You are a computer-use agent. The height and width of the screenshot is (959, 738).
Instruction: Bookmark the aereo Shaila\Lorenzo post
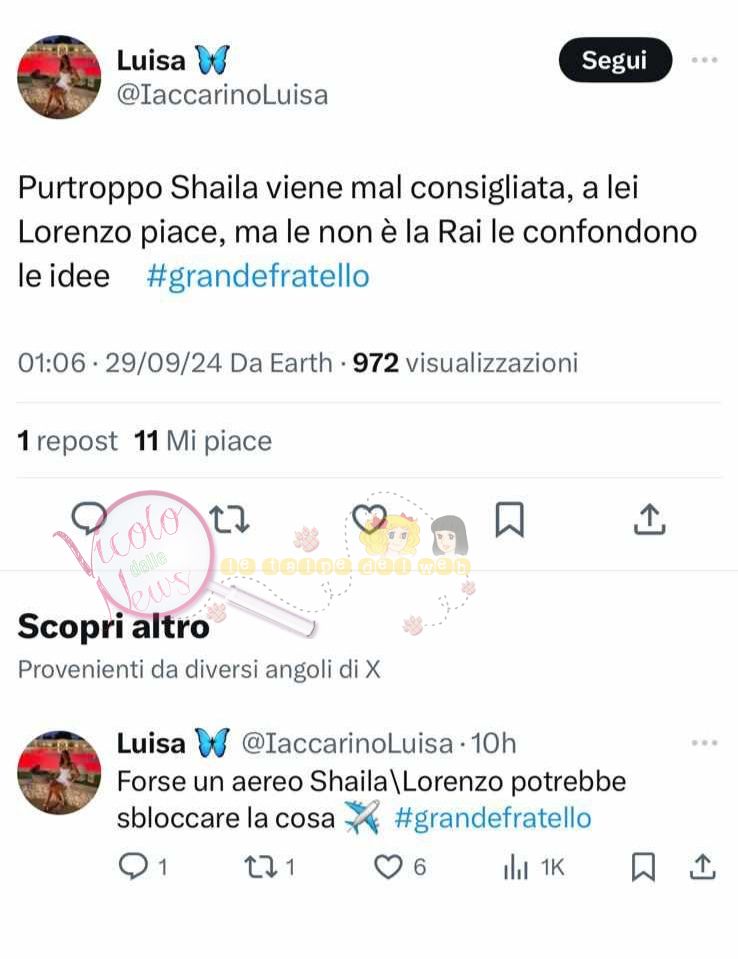pos(644,866)
